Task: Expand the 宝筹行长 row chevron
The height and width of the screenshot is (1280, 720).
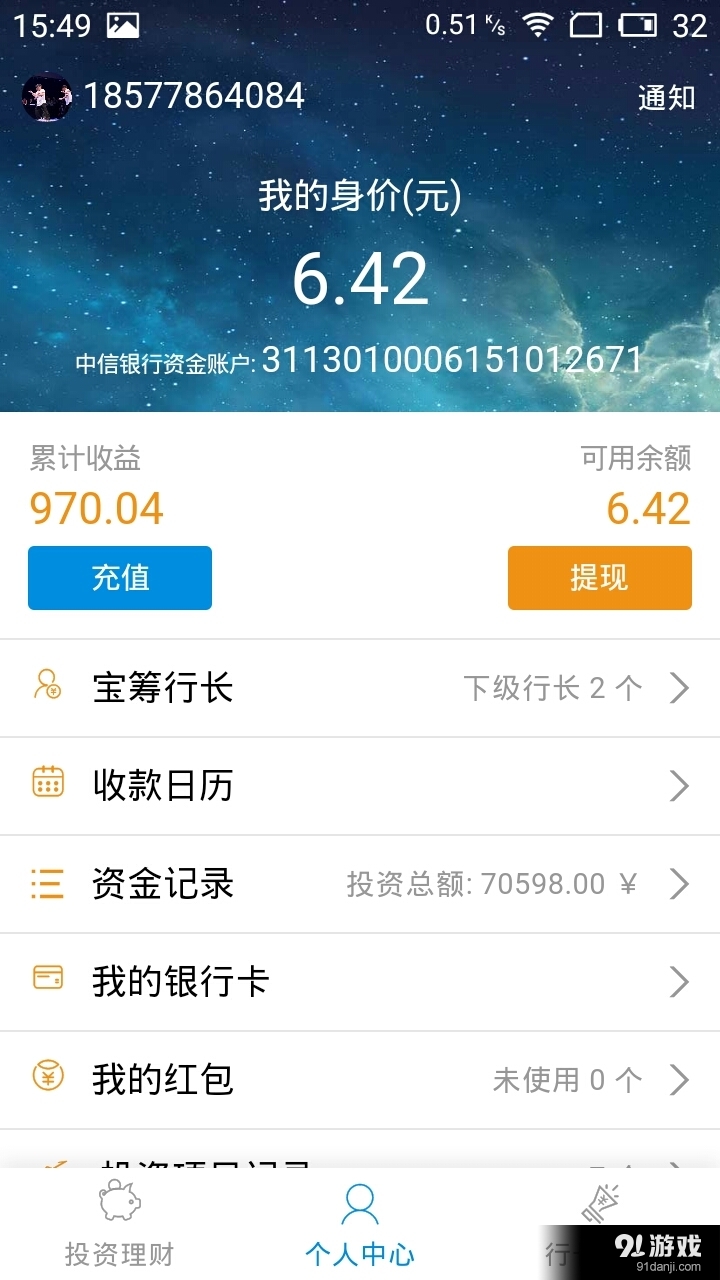Action: tap(679, 687)
